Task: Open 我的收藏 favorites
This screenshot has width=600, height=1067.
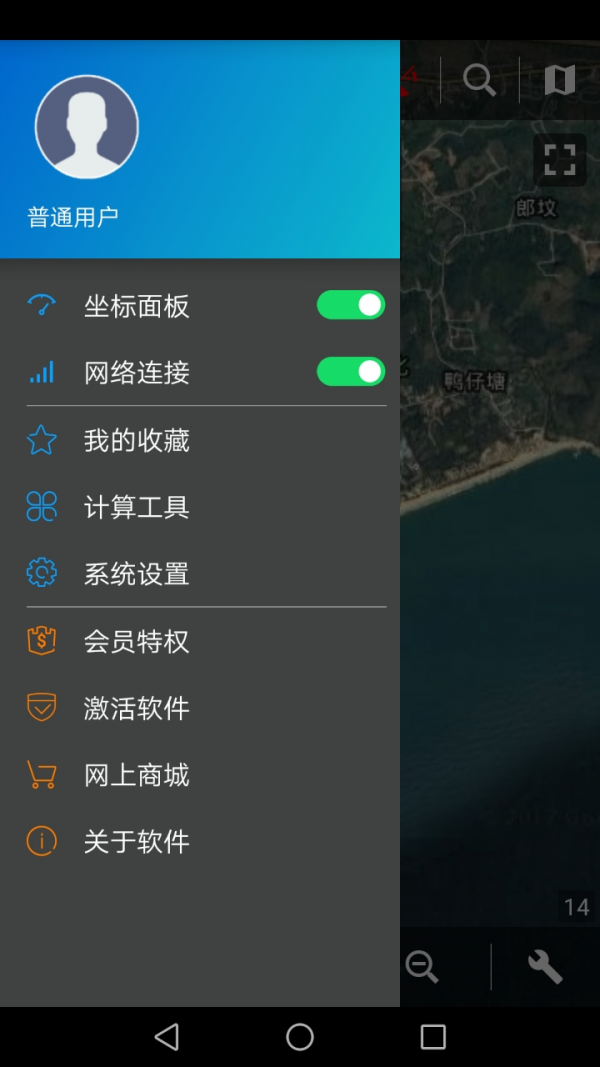Action: [x=137, y=440]
